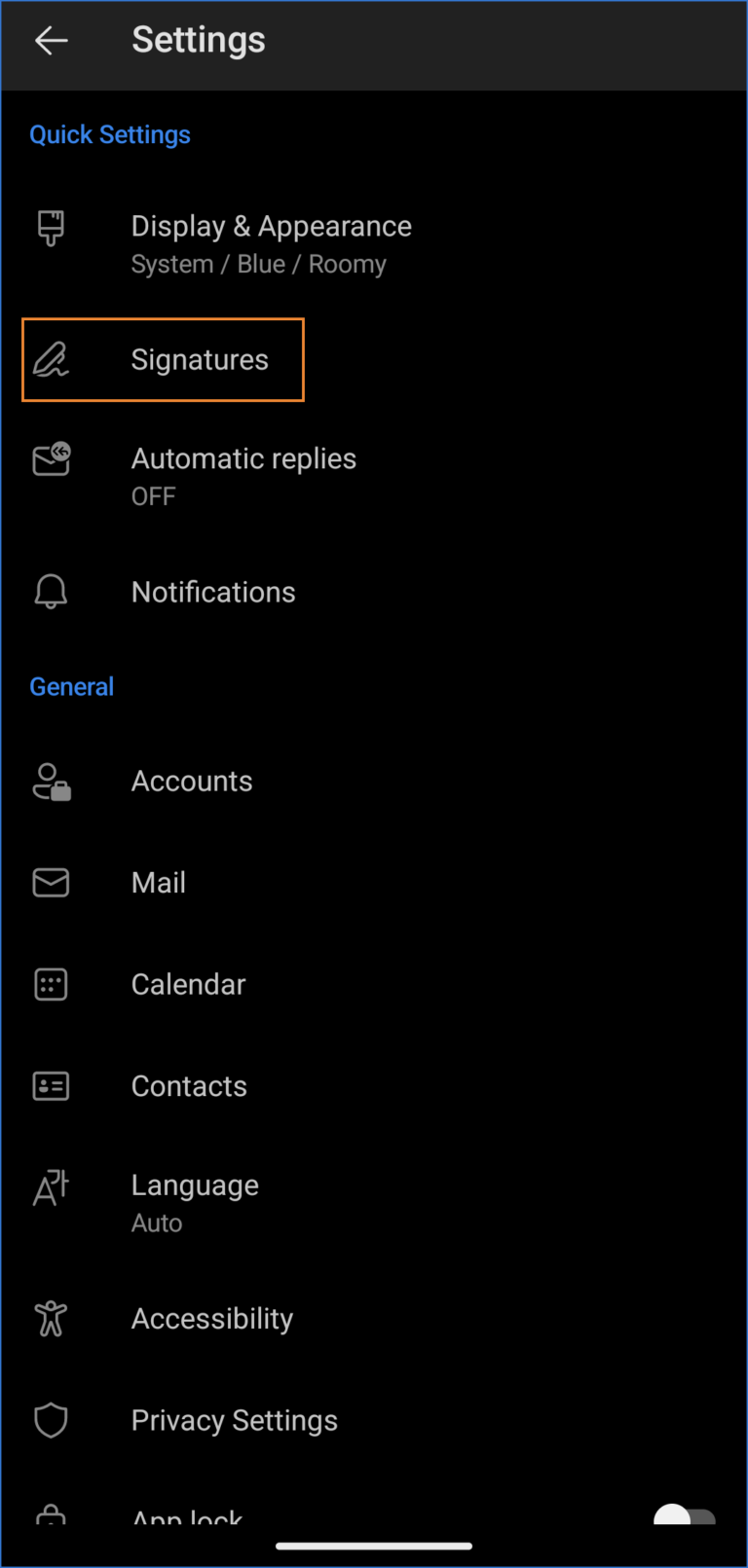Viewport: 748px width, 1568px height.
Task: Click the Calendar icon
Action: (51, 984)
